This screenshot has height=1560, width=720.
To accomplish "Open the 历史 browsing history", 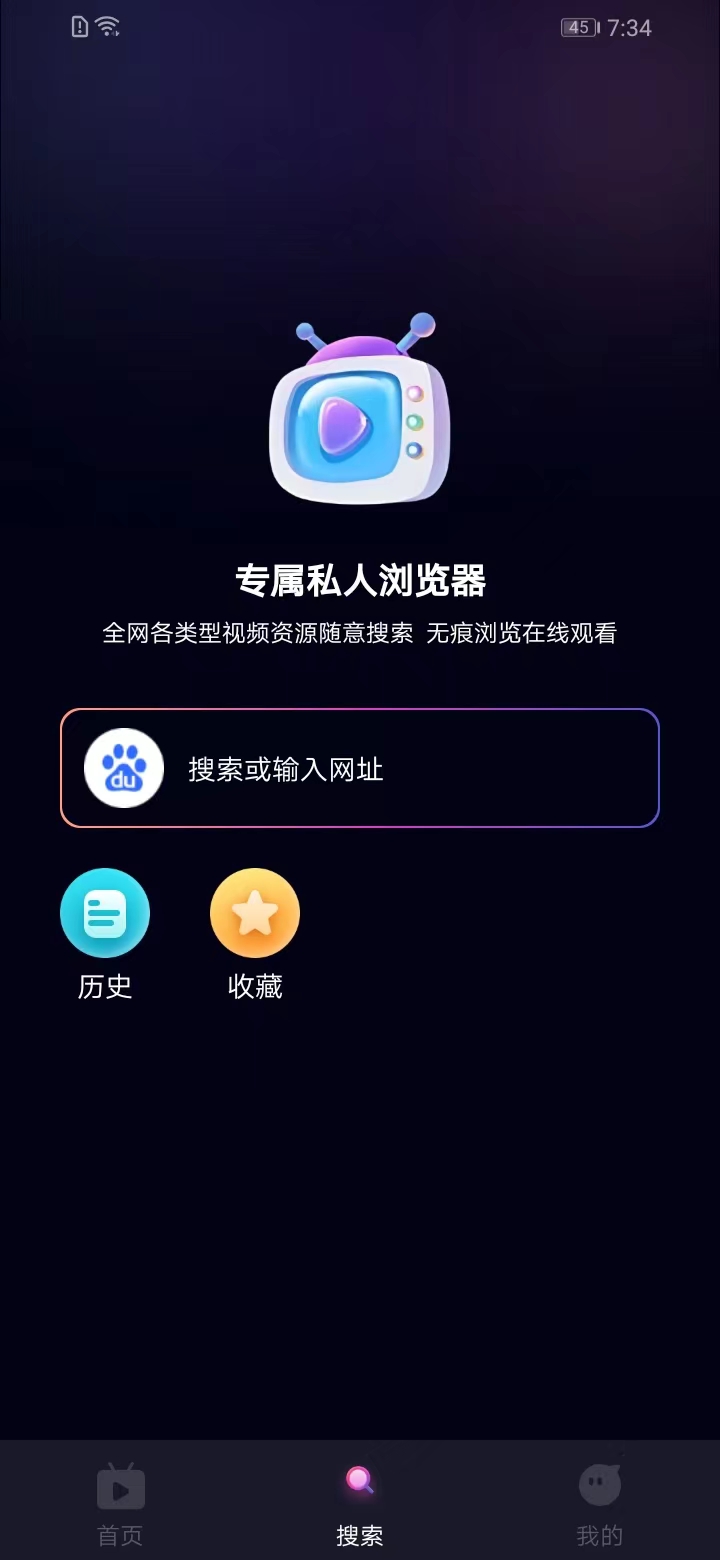I will pos(105,934).
